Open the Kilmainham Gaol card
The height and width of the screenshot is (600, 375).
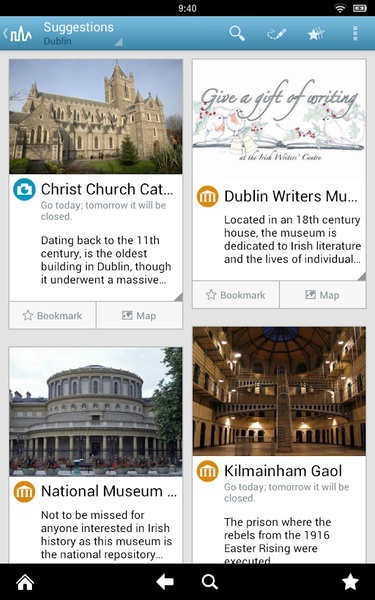[279, 444]
